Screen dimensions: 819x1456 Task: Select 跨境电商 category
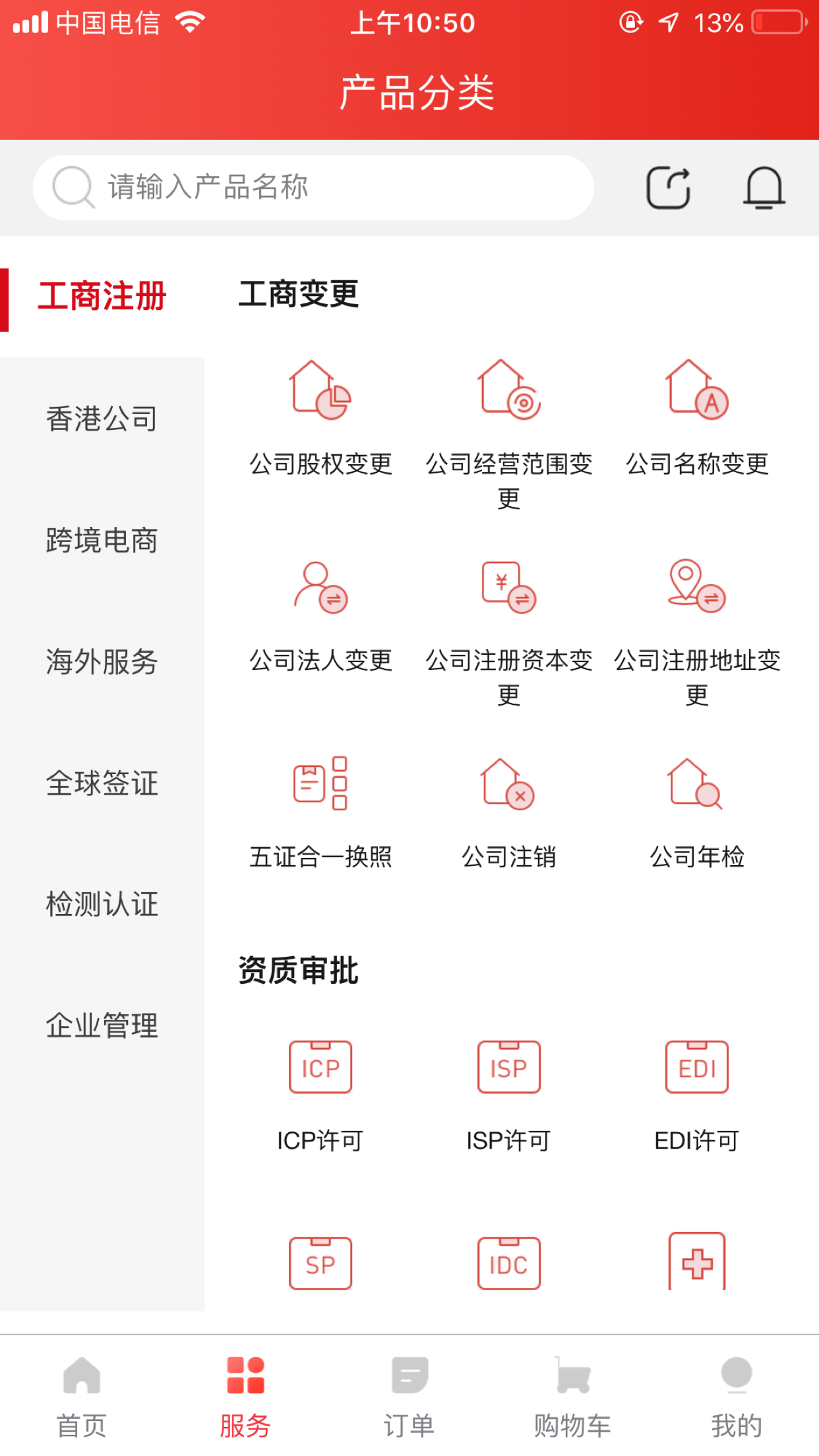point(102,540)
